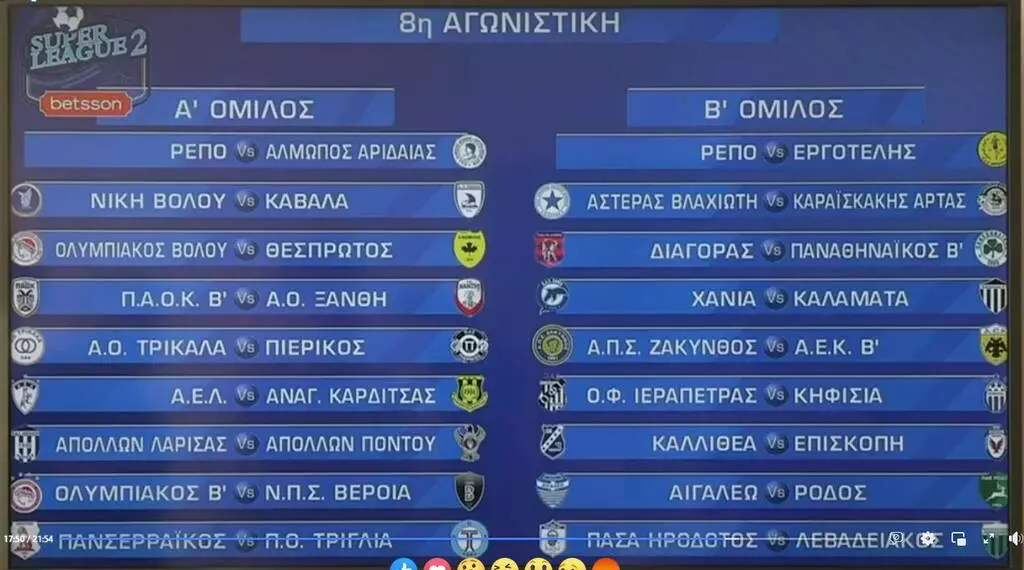1024x570 pixels.
Task: React with the red Love heart
Action: (x=437, y=566)
